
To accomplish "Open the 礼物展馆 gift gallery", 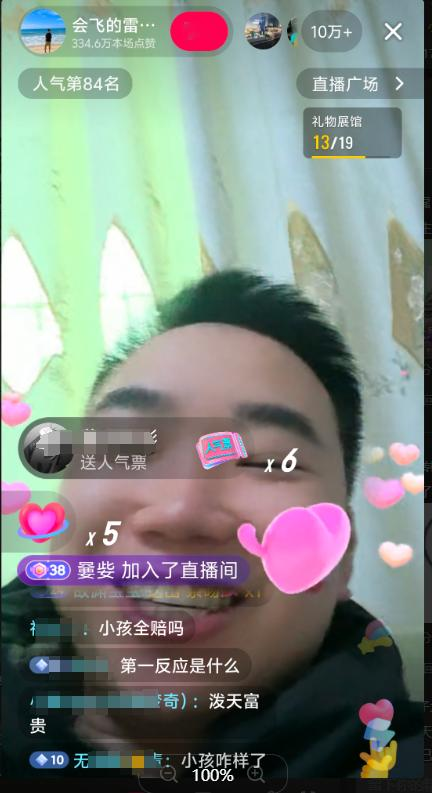I will click(352, 133).
